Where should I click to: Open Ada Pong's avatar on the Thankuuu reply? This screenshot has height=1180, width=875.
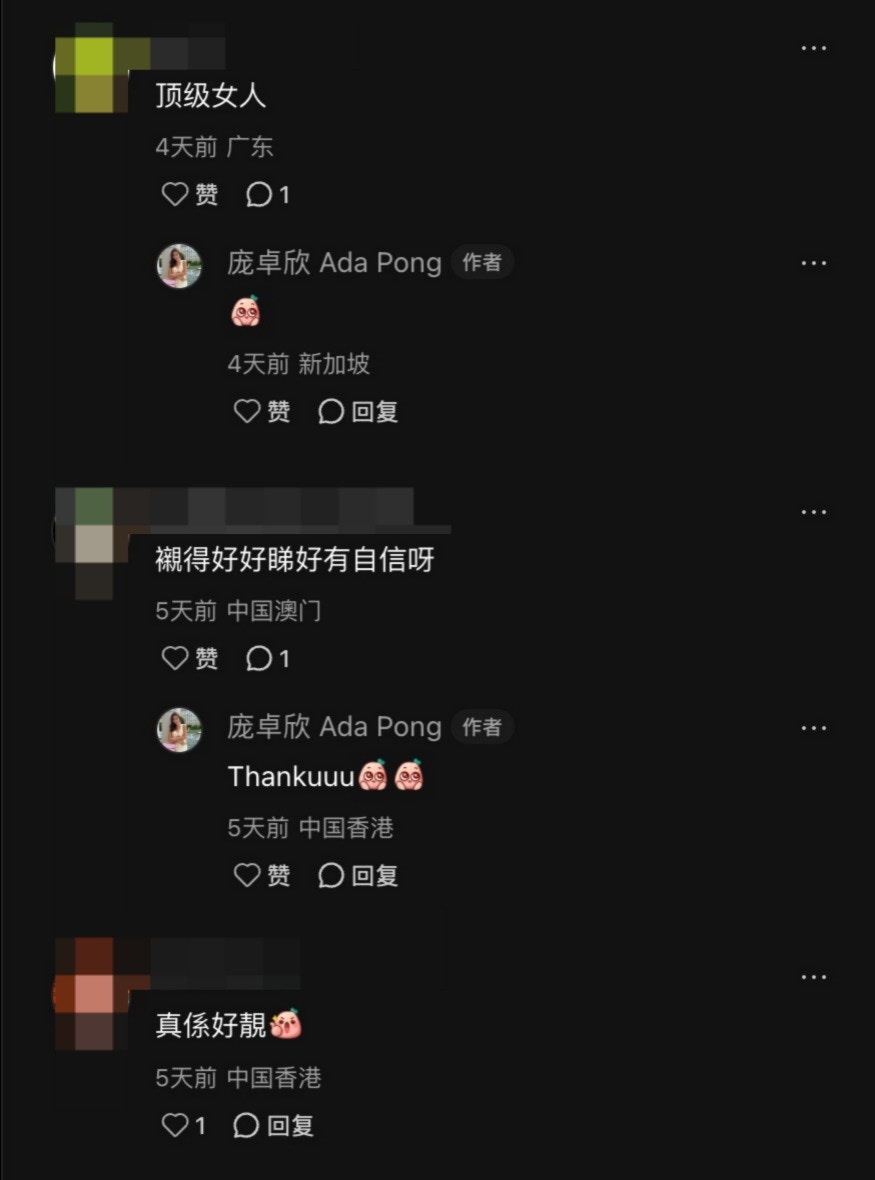click(x=180, y=729)
